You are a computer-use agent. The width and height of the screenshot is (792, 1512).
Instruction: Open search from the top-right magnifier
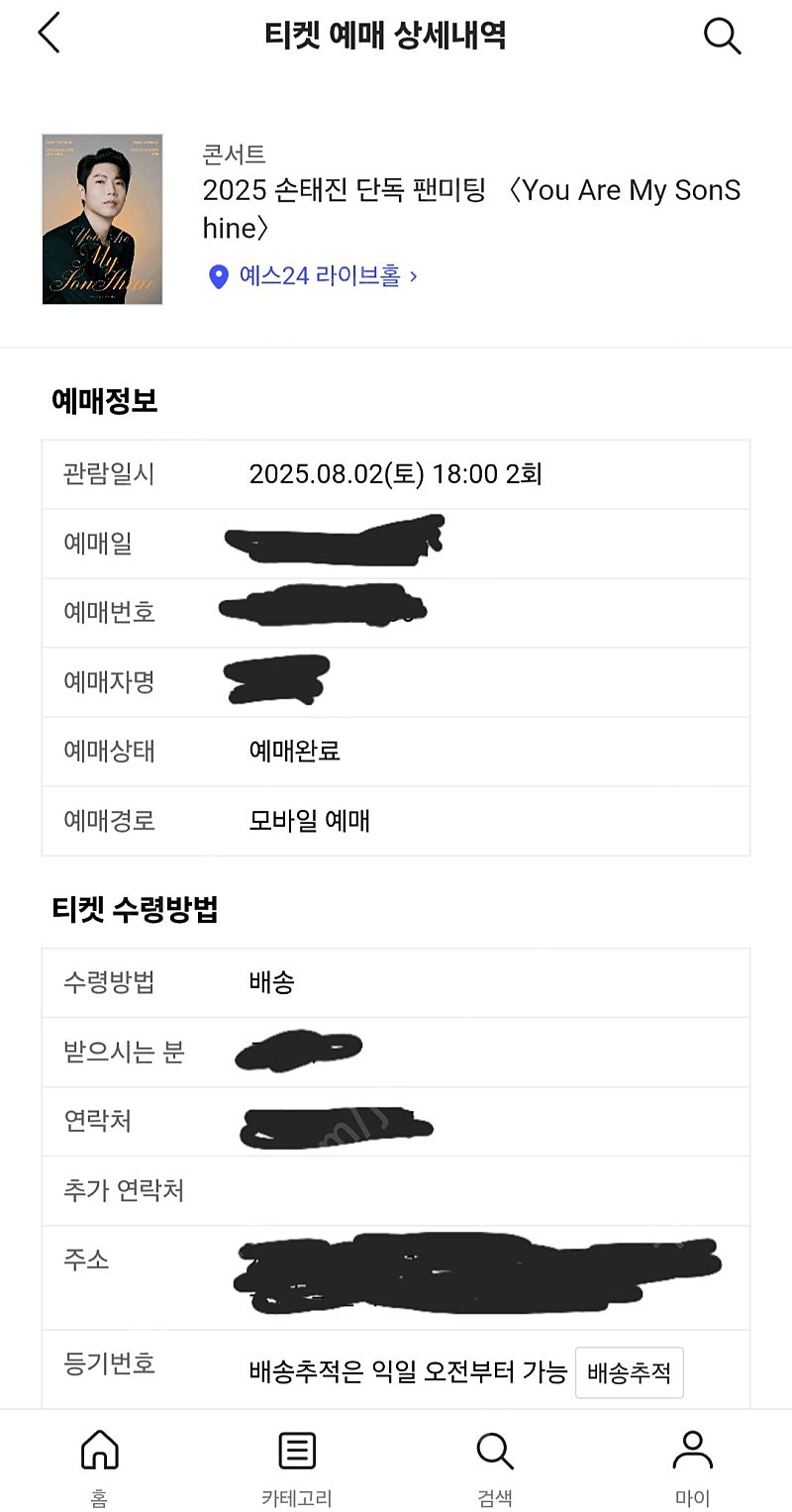pyautogui.click(x=722, y=36)
